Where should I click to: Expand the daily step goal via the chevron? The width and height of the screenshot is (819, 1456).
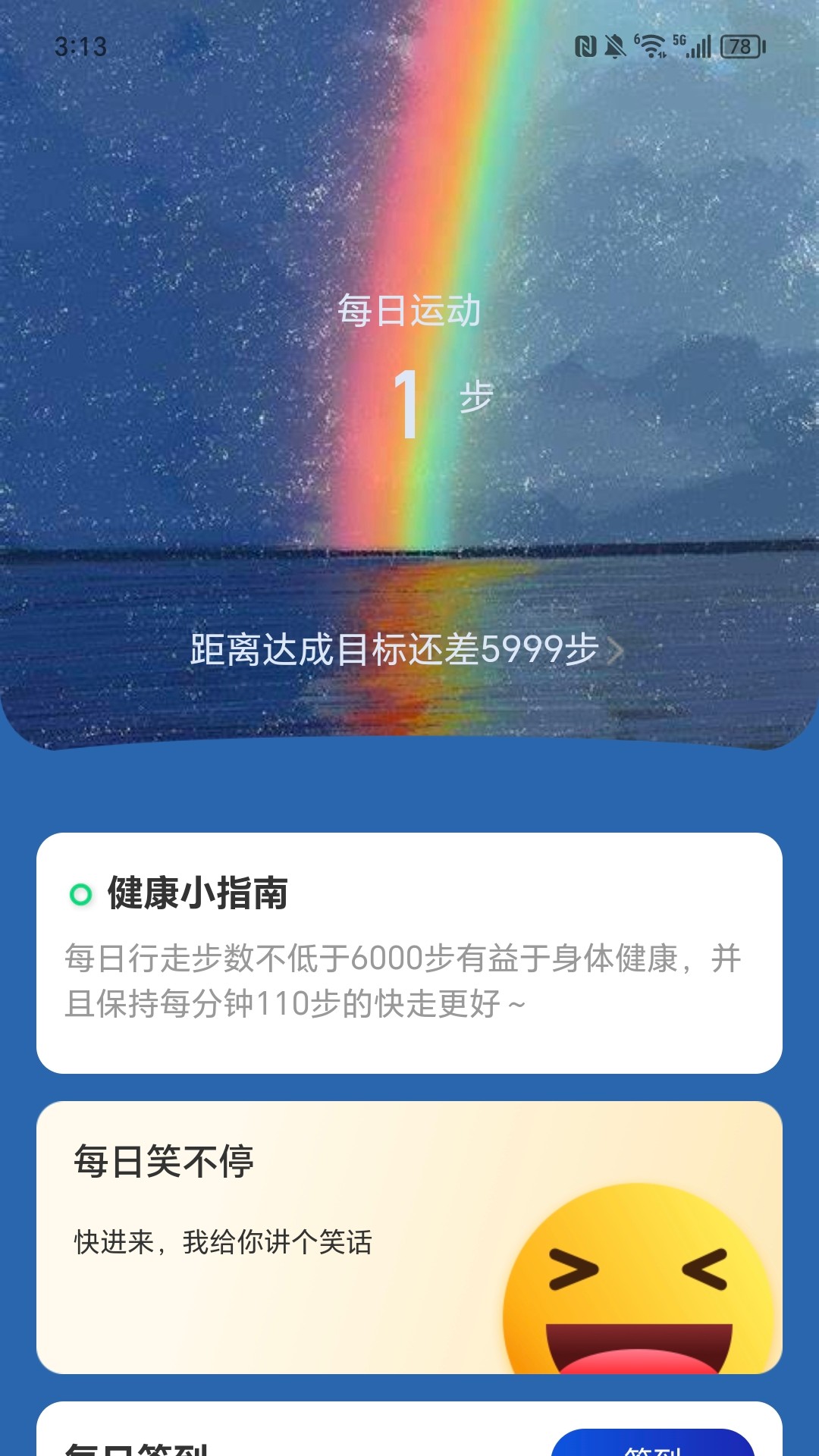(622, 651)
